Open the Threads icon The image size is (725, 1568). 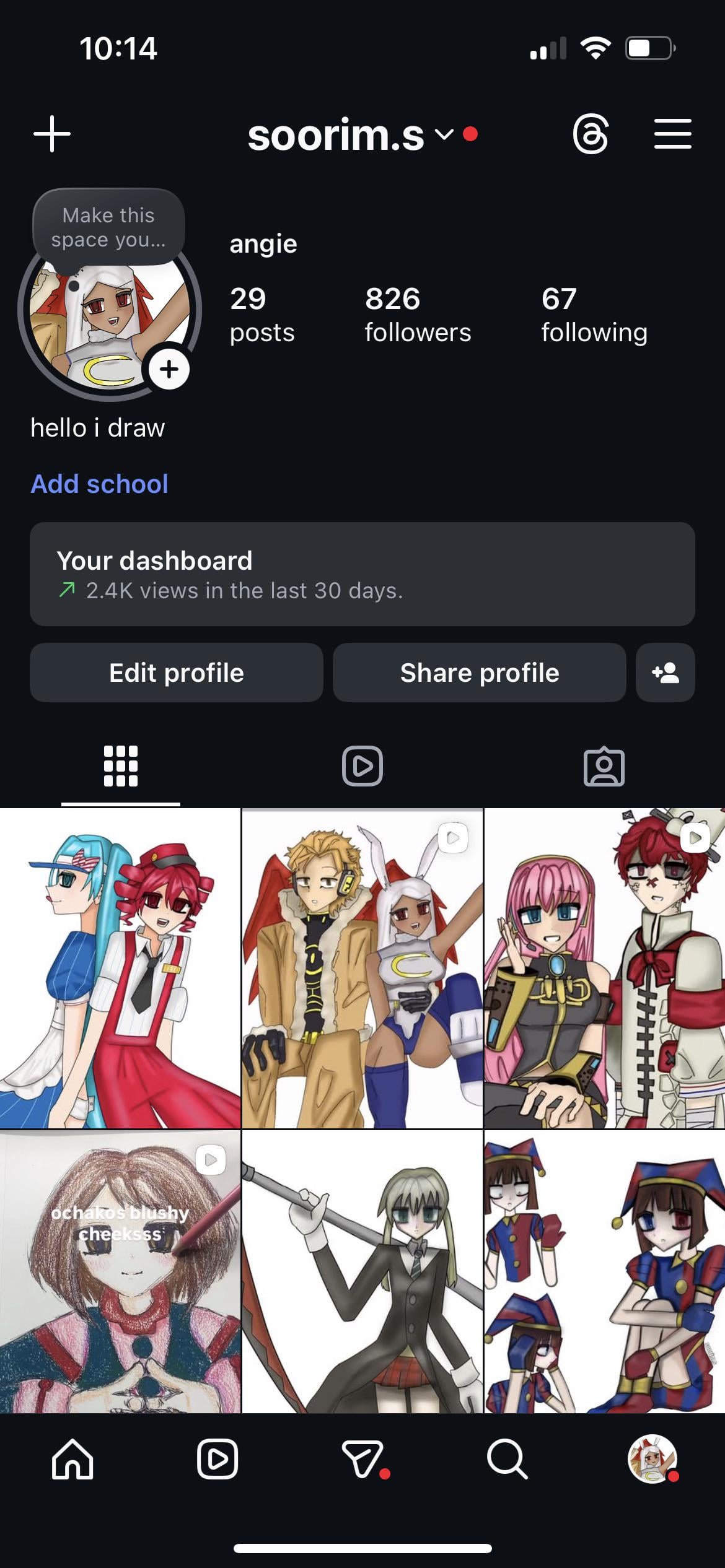tap(591, 134)
